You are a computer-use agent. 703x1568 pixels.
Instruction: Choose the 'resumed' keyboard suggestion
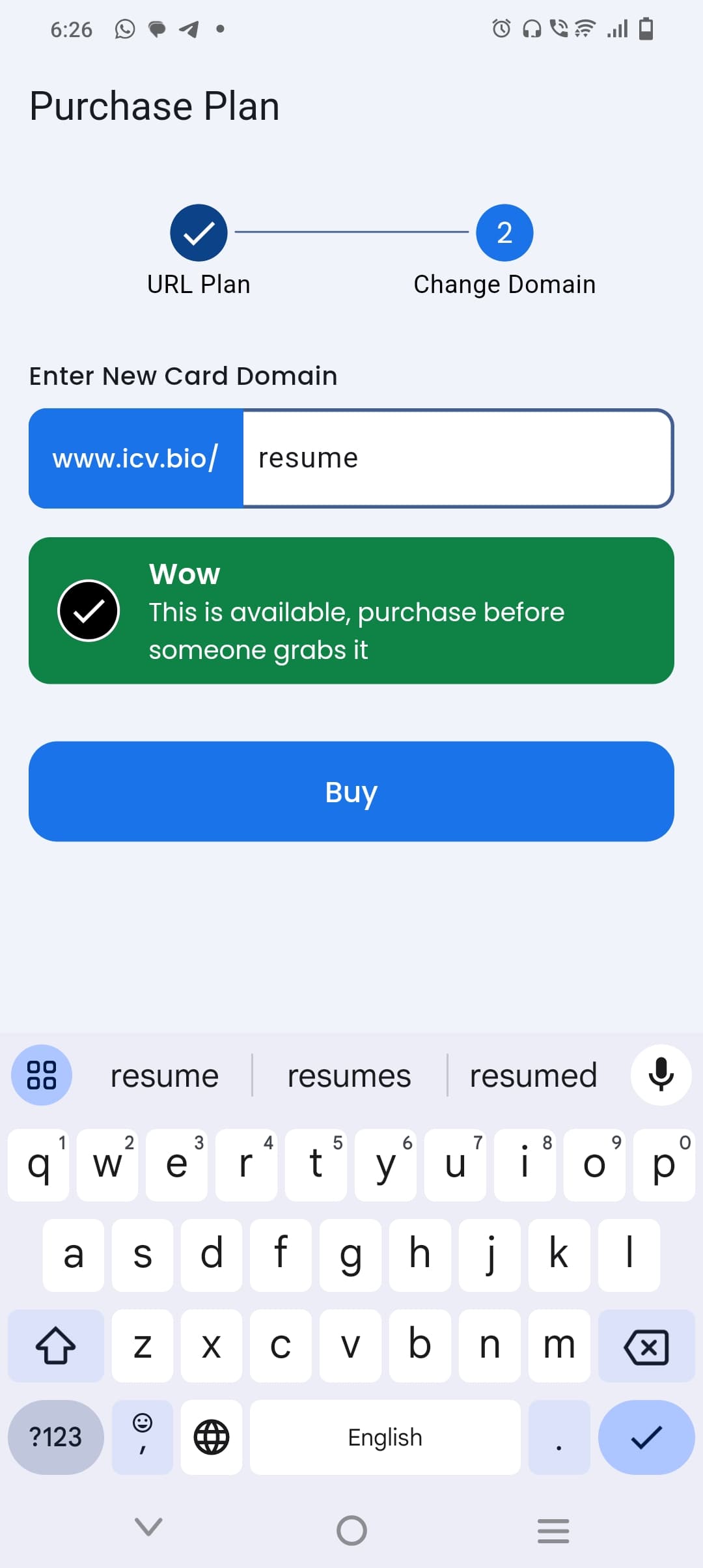coord(533,1076)
